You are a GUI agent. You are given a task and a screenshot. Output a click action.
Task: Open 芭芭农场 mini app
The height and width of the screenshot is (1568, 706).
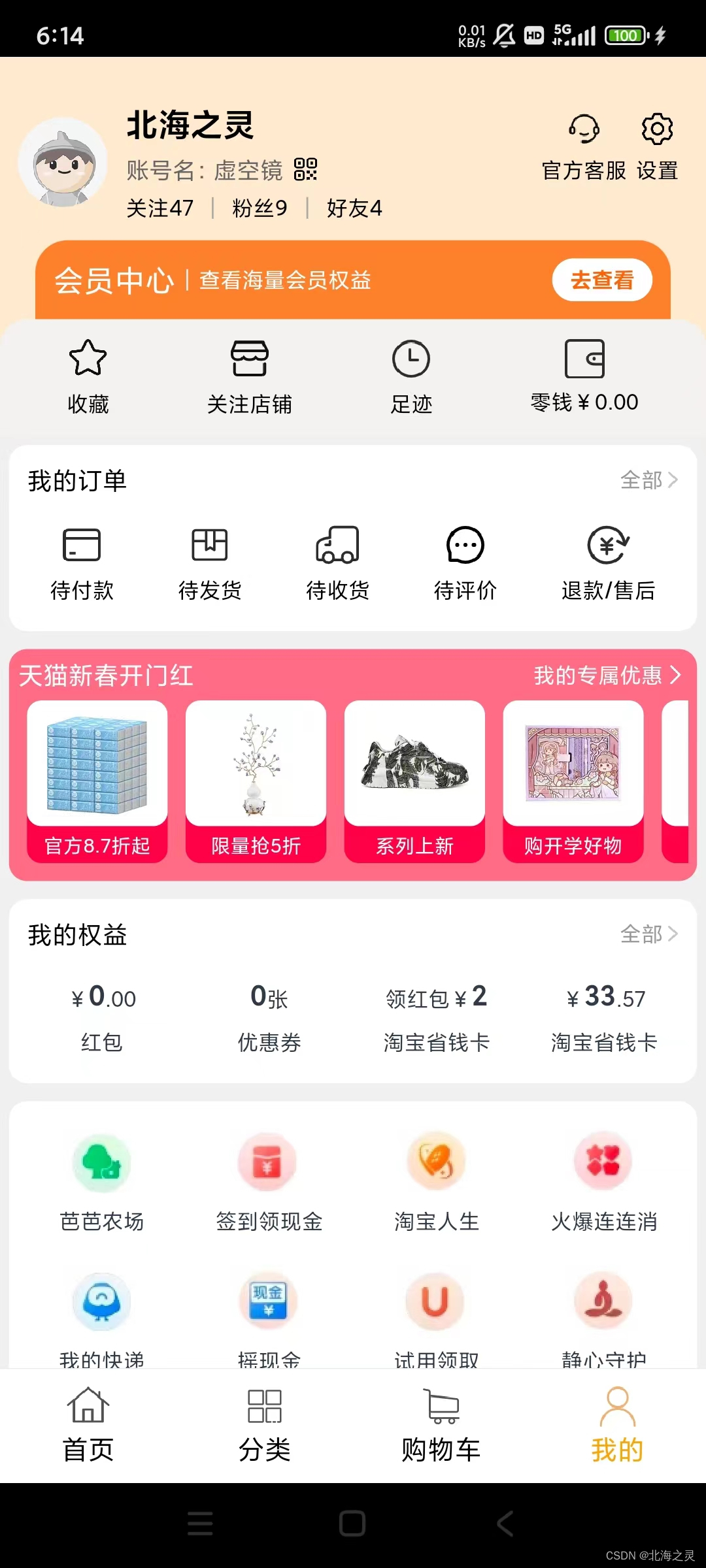101,1183
